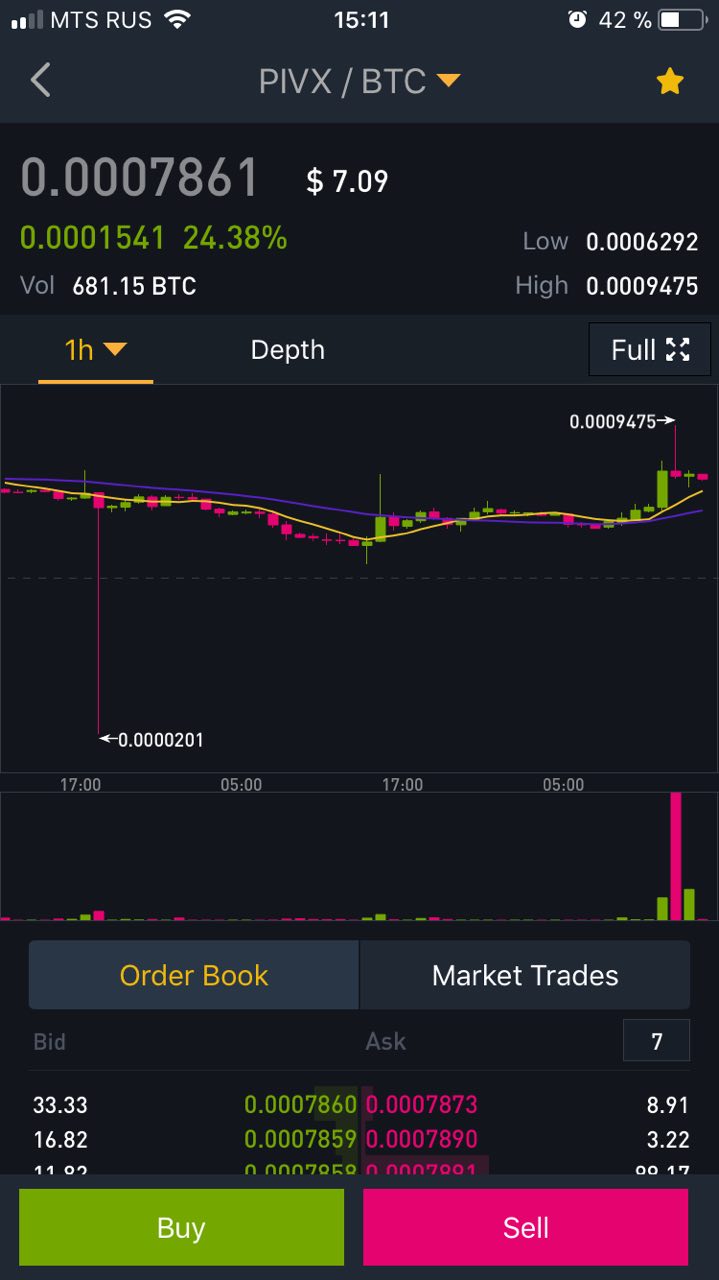The width and height of the screenshot is (719, 1280).
Task: Select the Order Book tab
Action: coord(194,975)
